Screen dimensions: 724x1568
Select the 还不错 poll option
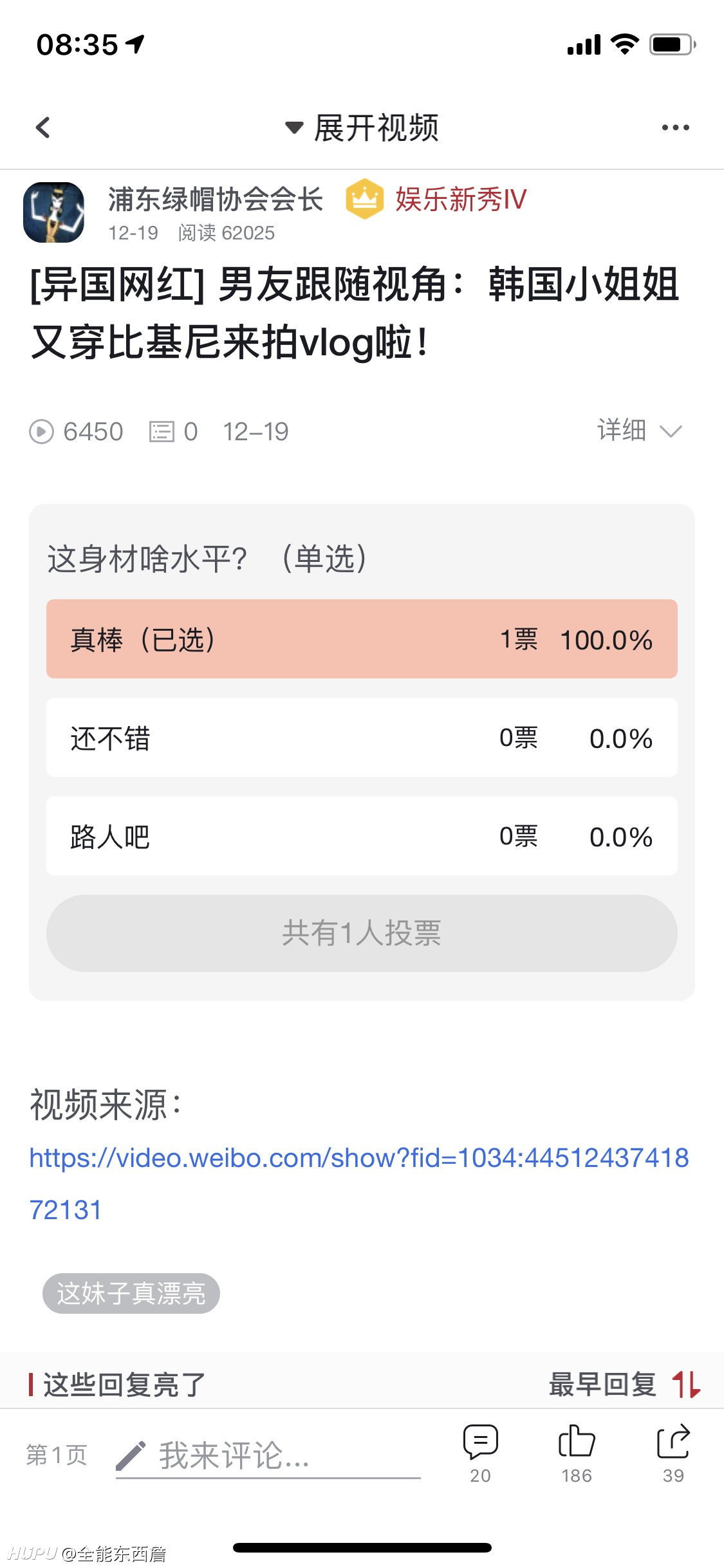tap(362, 738)
